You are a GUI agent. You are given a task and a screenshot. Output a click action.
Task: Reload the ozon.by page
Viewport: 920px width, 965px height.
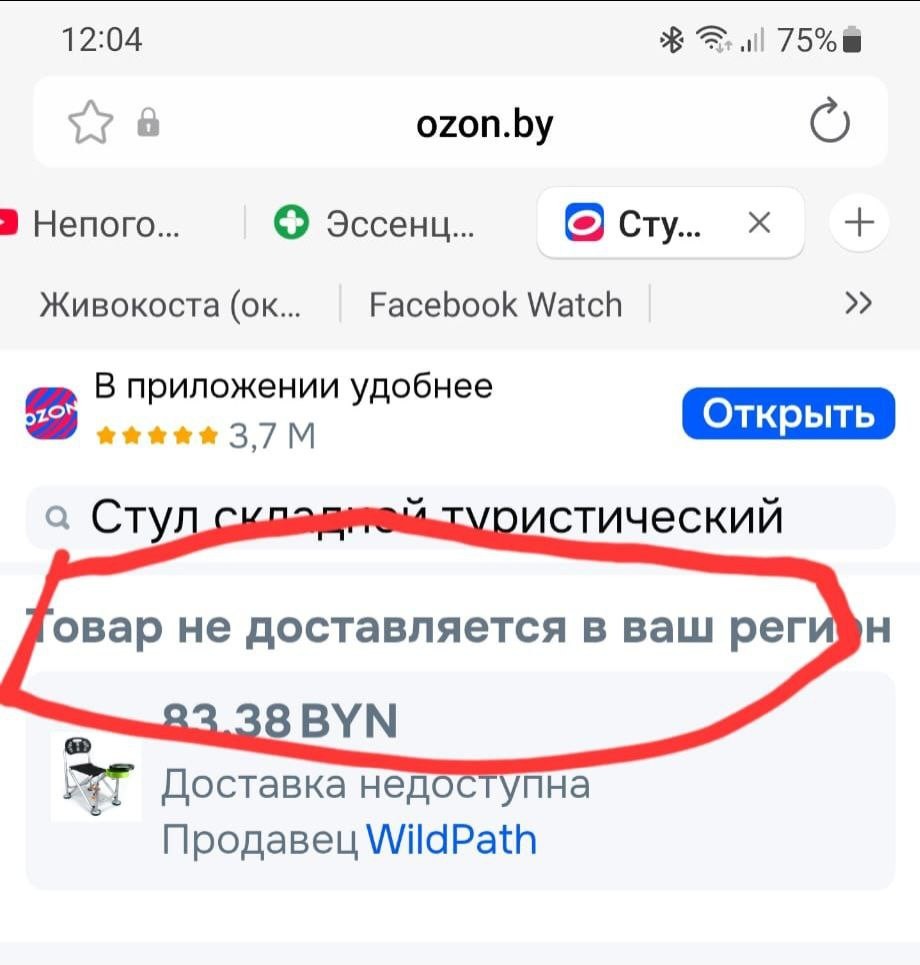point(829,124)
